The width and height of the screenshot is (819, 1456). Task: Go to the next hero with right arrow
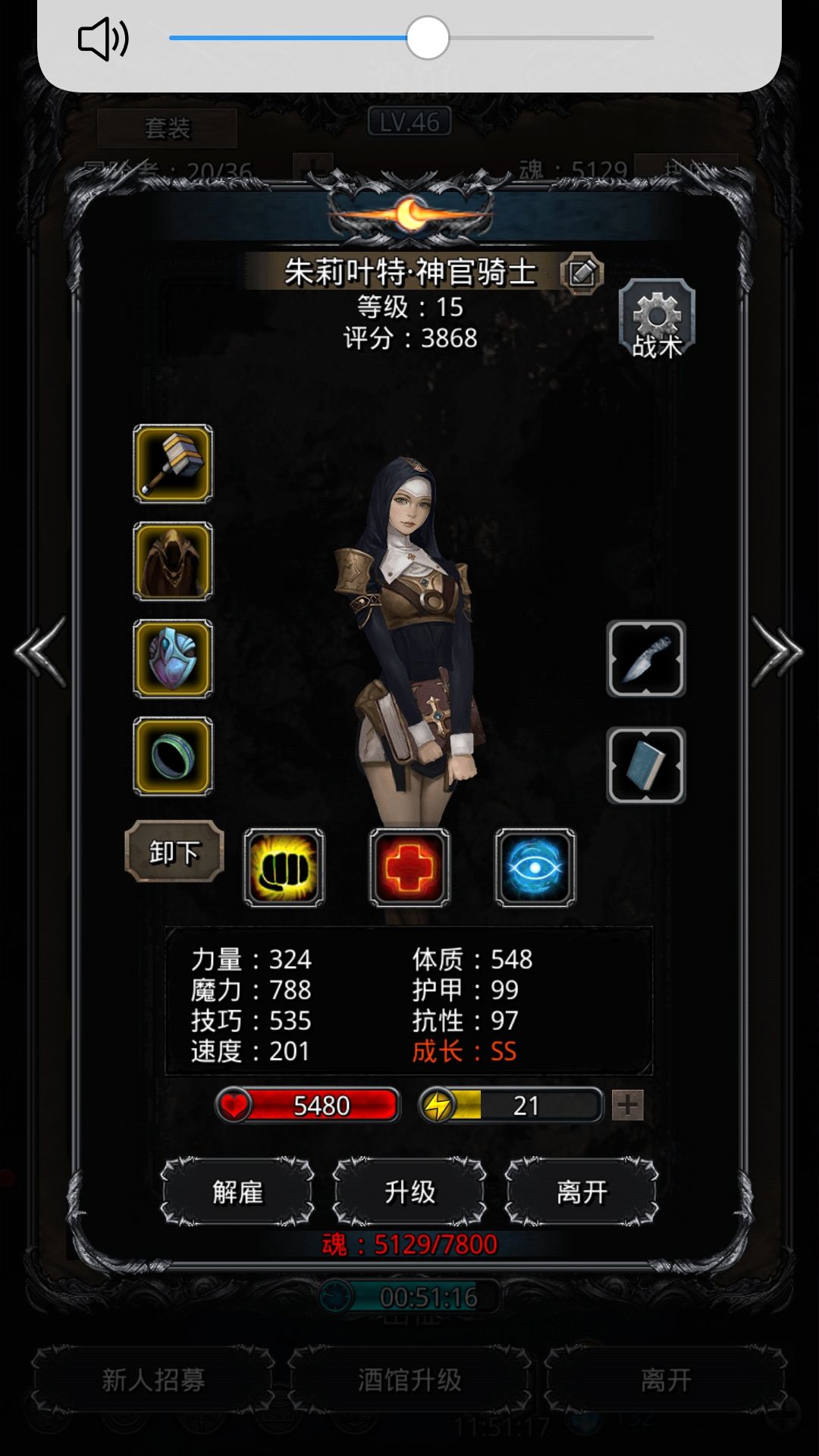(777, 651)
